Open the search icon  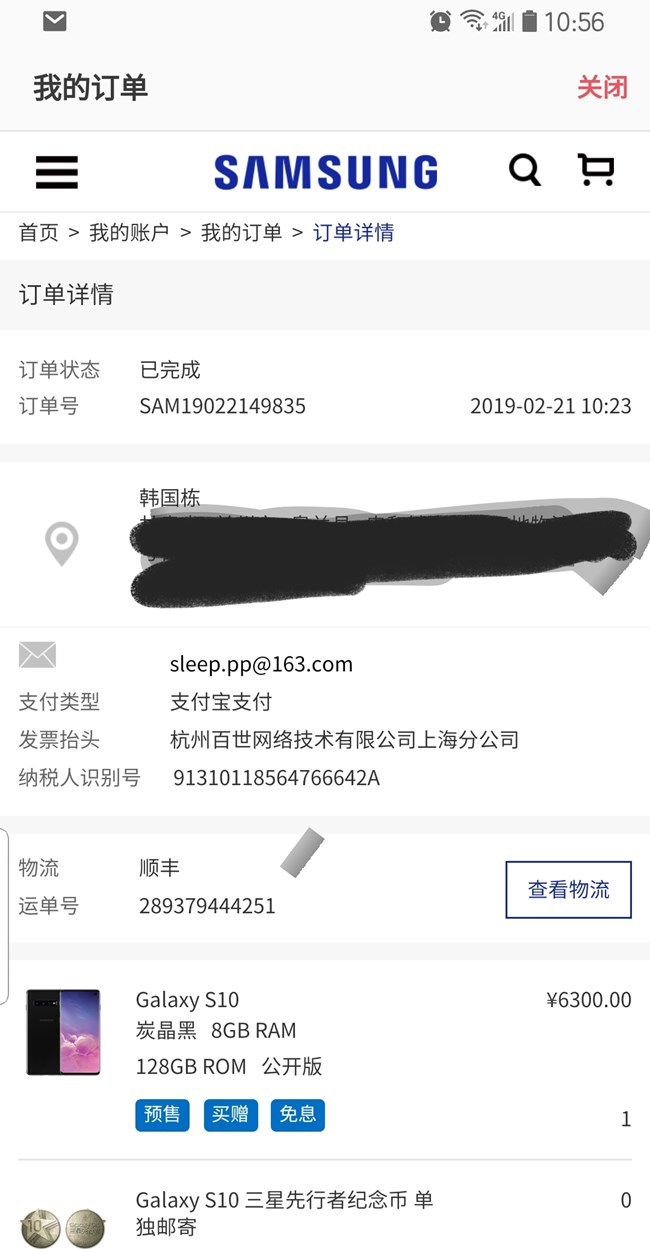click(x=524, y=170)
